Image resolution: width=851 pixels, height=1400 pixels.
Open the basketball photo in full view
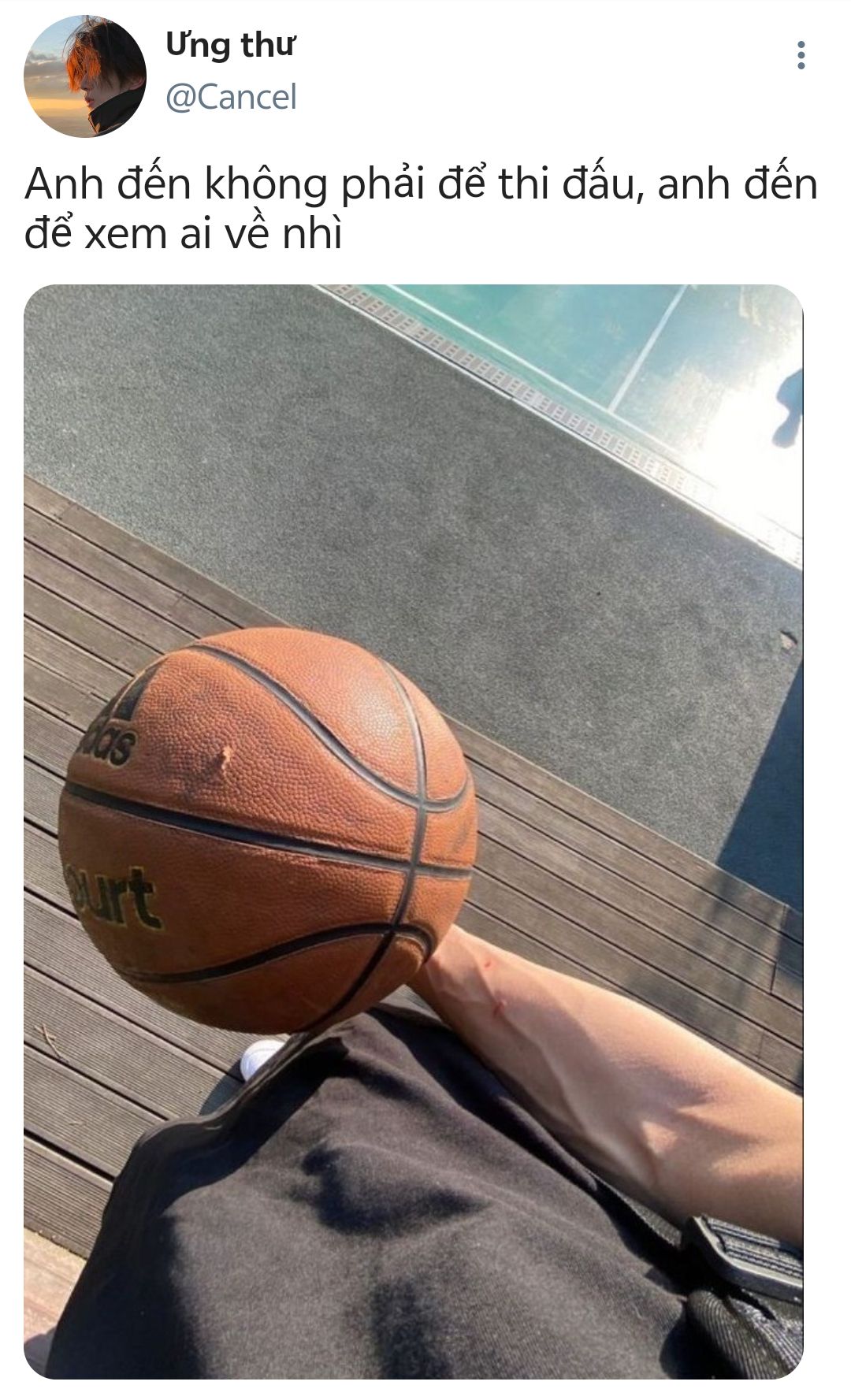(413, 831)
